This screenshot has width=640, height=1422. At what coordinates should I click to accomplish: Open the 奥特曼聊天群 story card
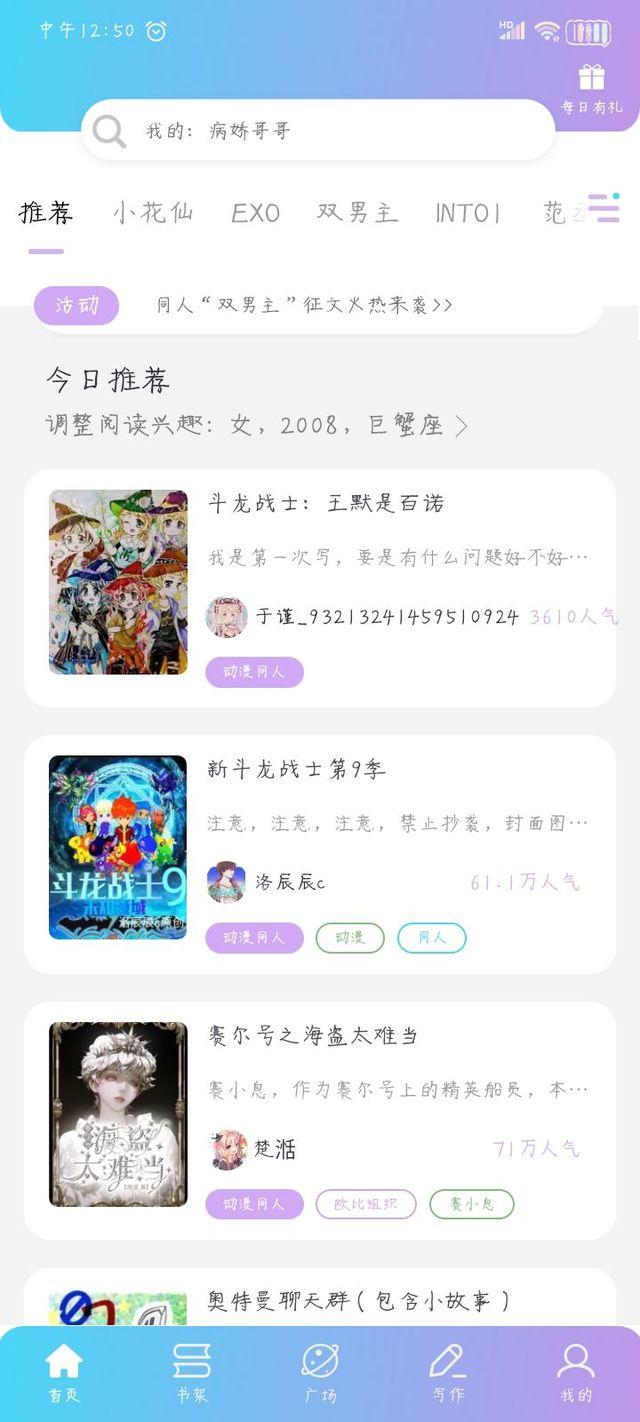[358, 1300]
